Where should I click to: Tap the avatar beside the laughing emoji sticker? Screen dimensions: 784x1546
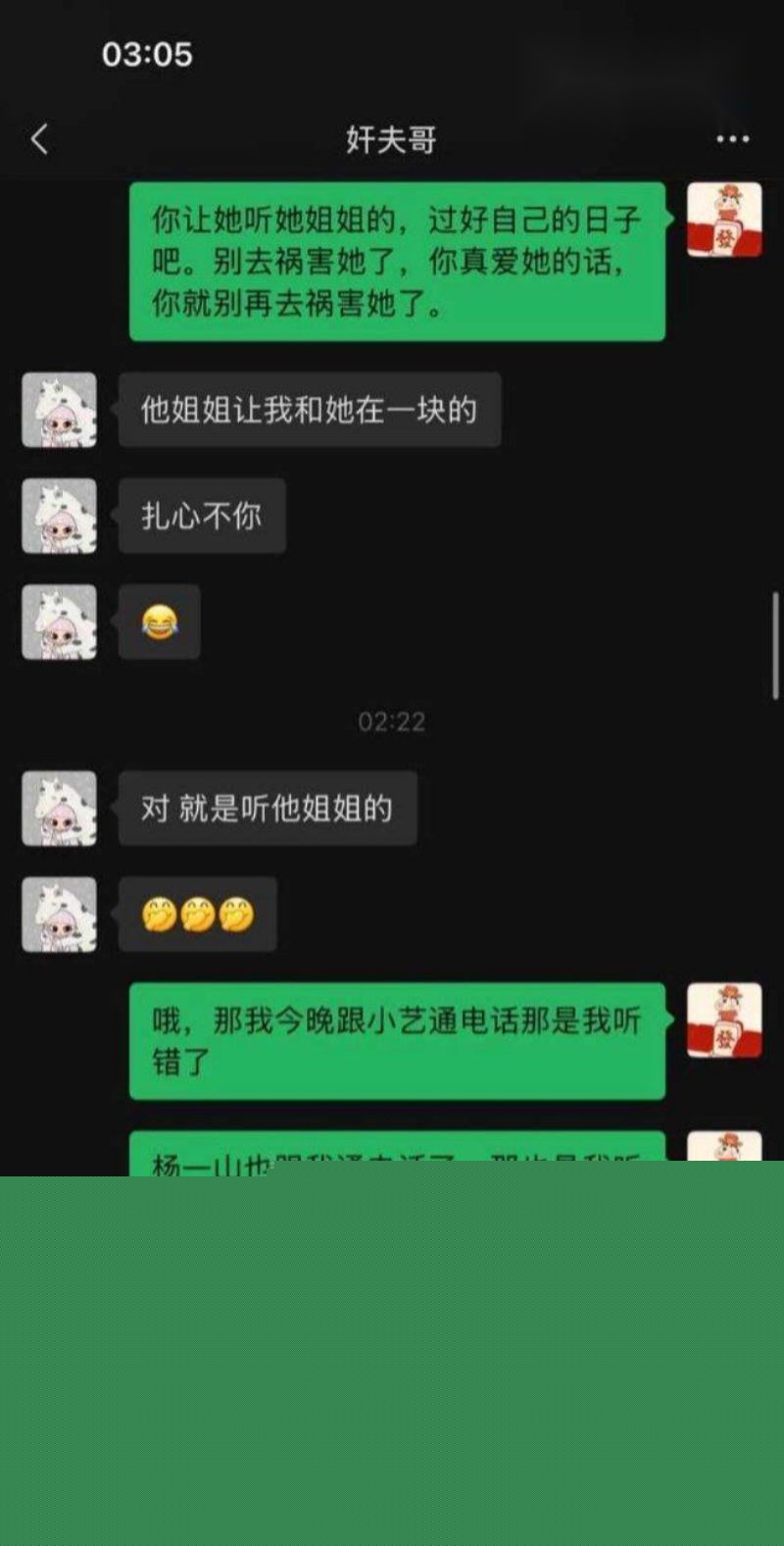coord(59,622)
